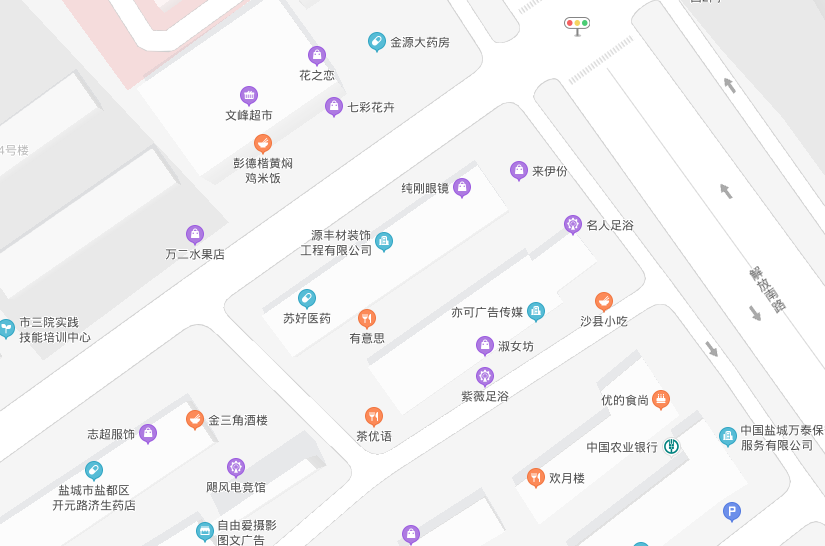The height and width of the screenshot is (546, 825).
Task: Tap the 有意思 restaurant marker
Action: 367,318
